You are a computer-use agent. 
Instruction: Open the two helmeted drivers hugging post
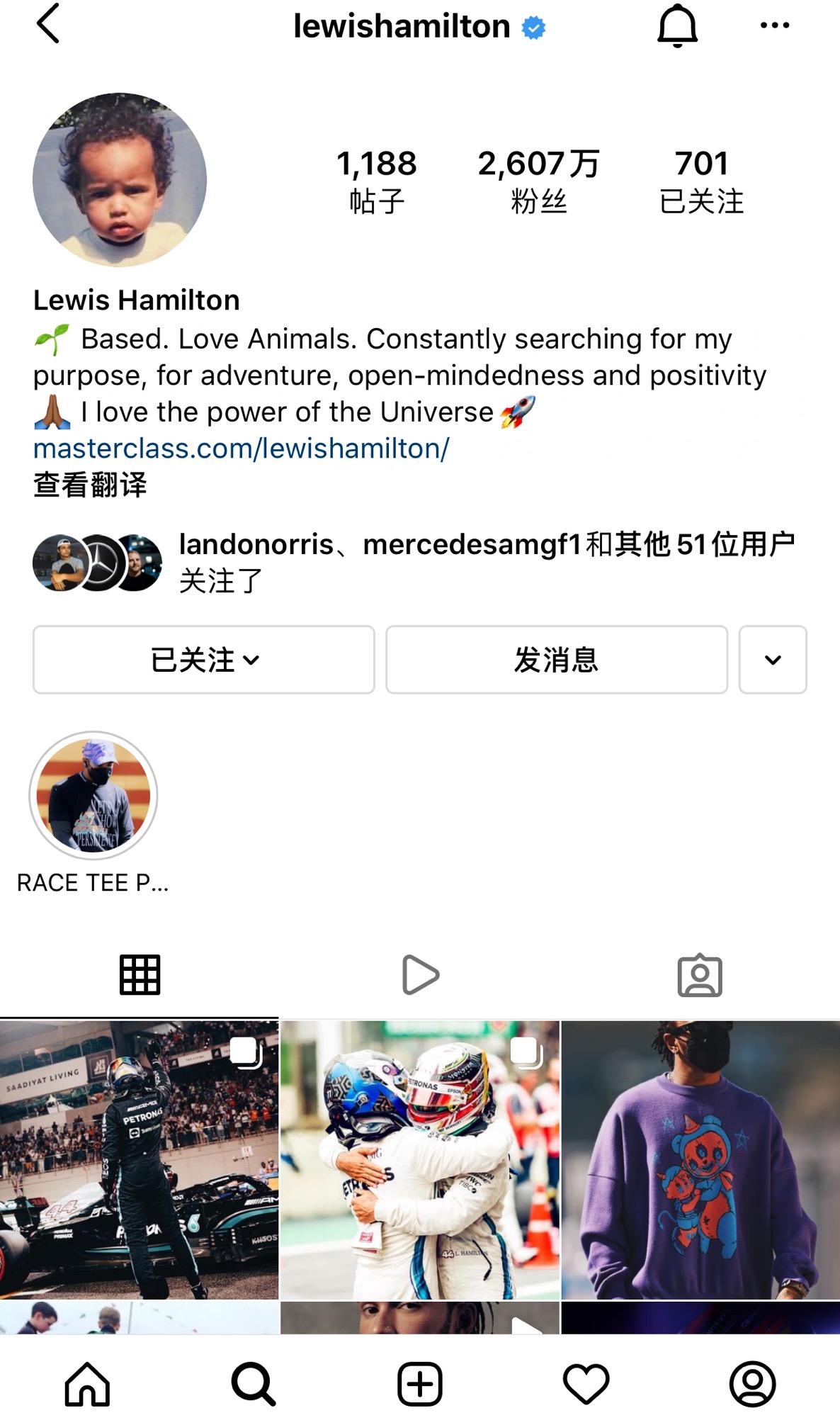click(420, 1159)
